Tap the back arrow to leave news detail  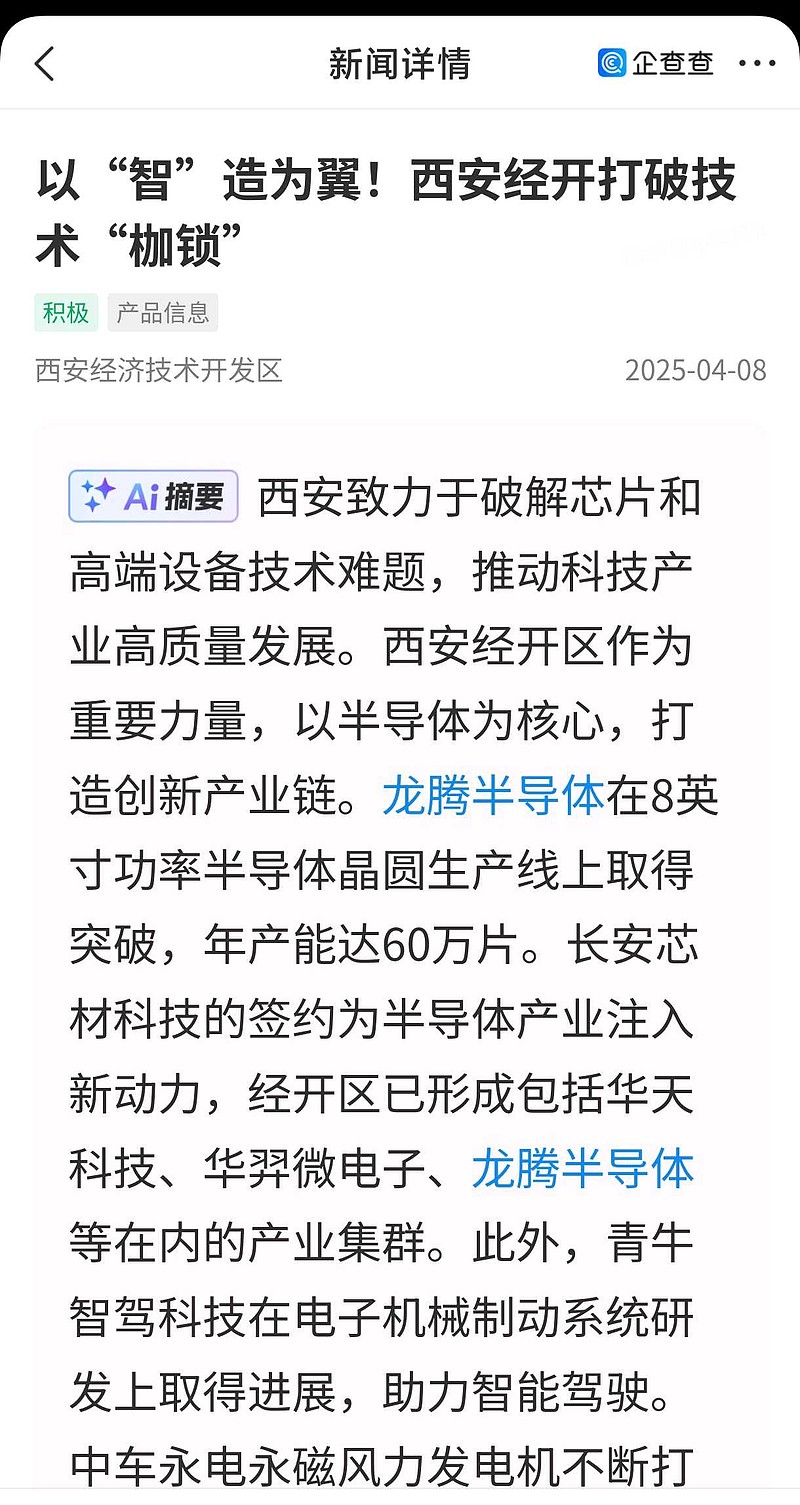[45, 62]
